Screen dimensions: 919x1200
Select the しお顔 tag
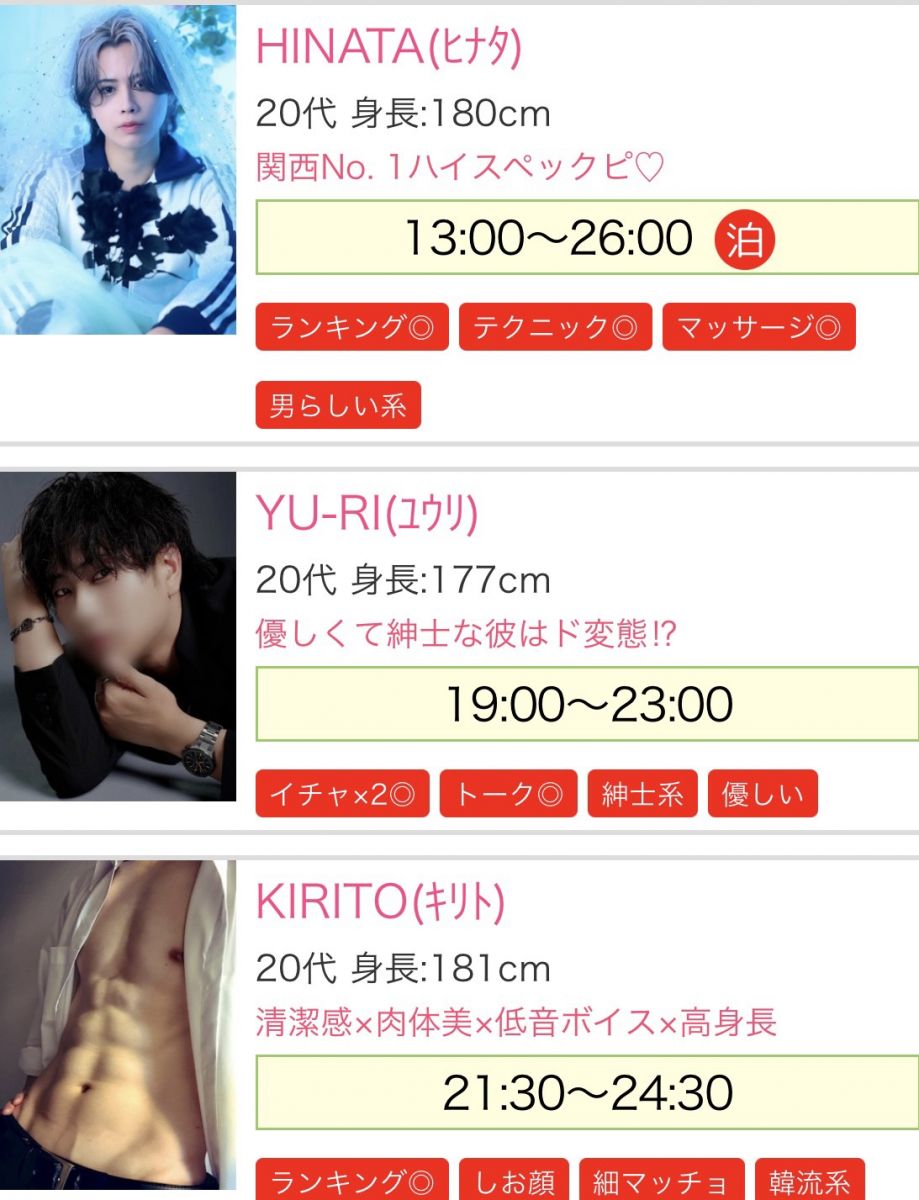pyautogui.click(x=514, y=1182)
